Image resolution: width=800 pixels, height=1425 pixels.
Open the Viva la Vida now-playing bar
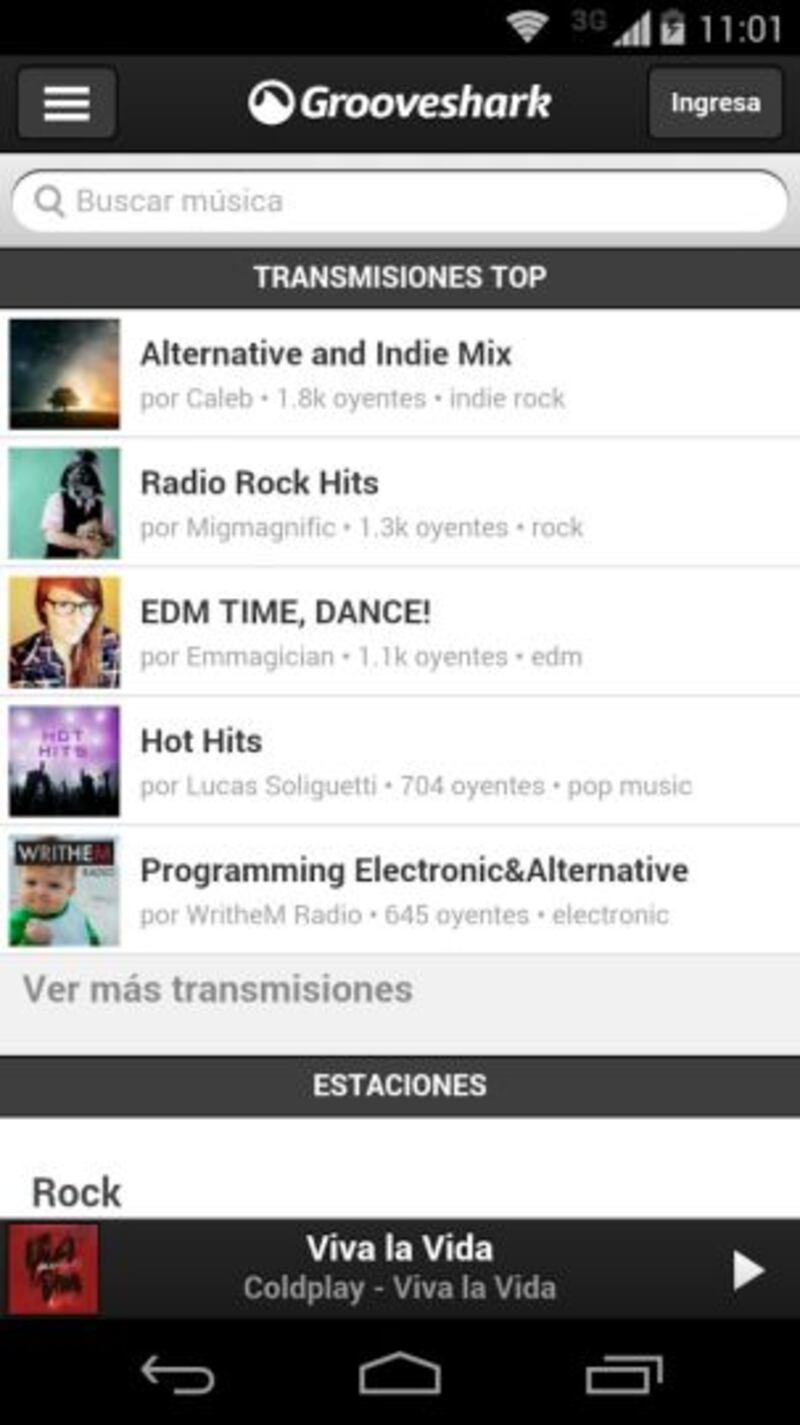pos(400,1268)
